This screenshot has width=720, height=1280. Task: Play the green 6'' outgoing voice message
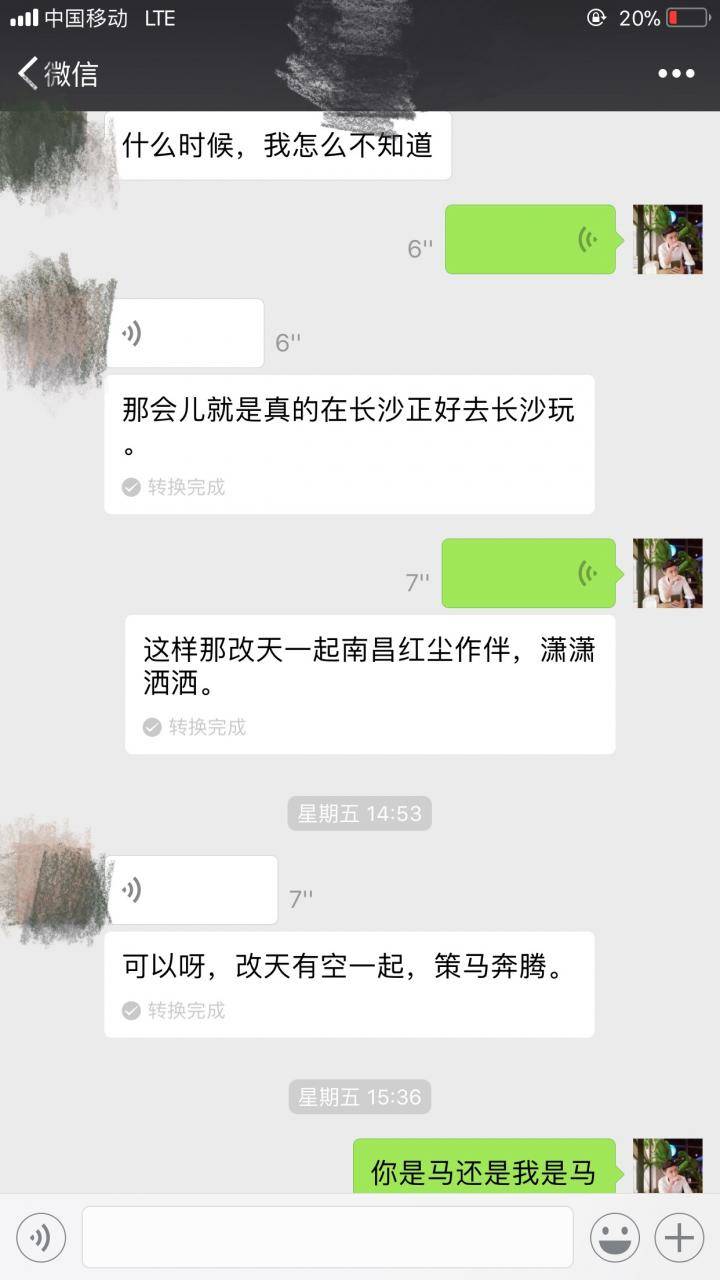pyautogui.click(x=530, y=239)
